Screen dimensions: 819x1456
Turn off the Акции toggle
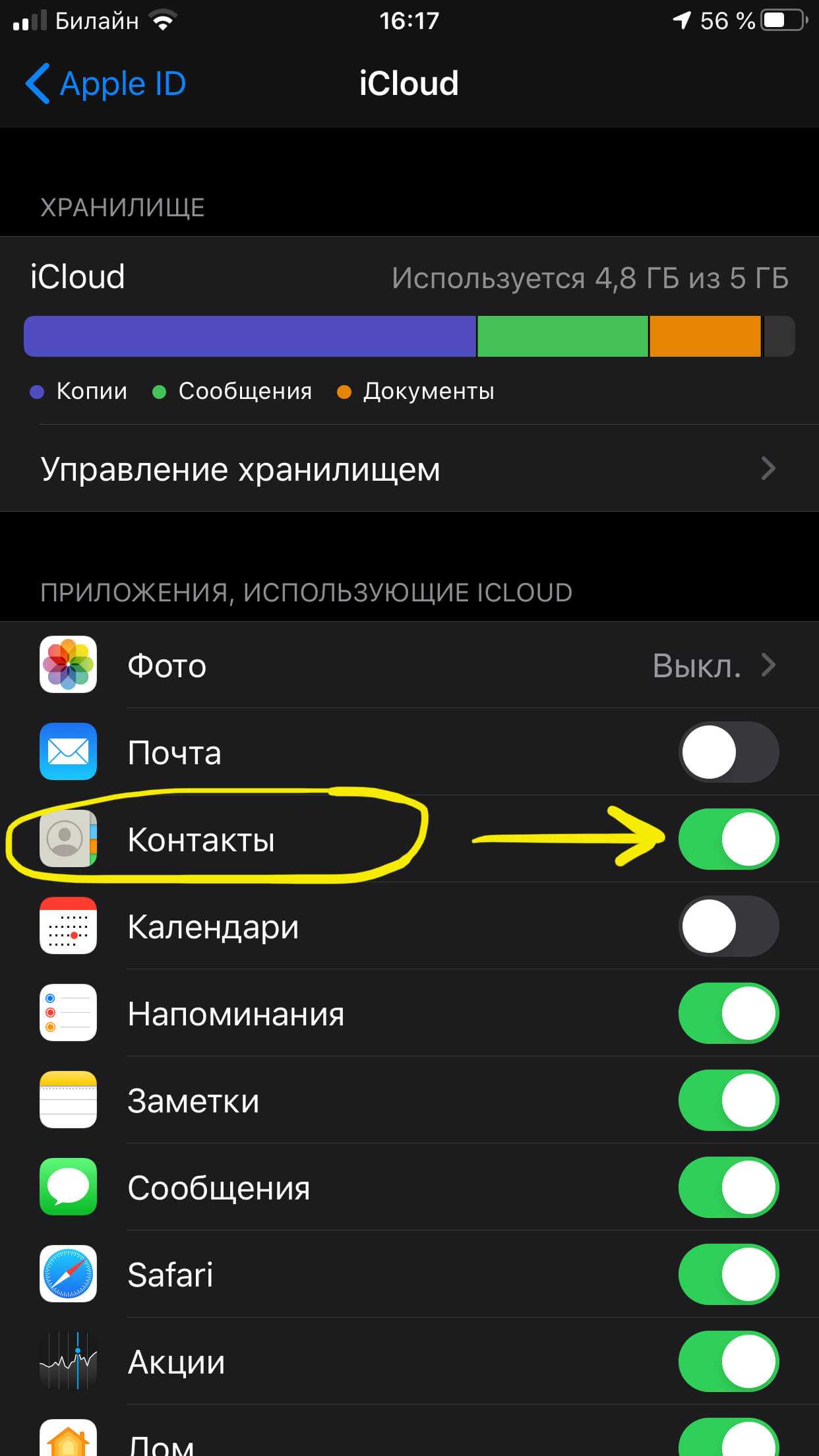[x=728, y=1362]
